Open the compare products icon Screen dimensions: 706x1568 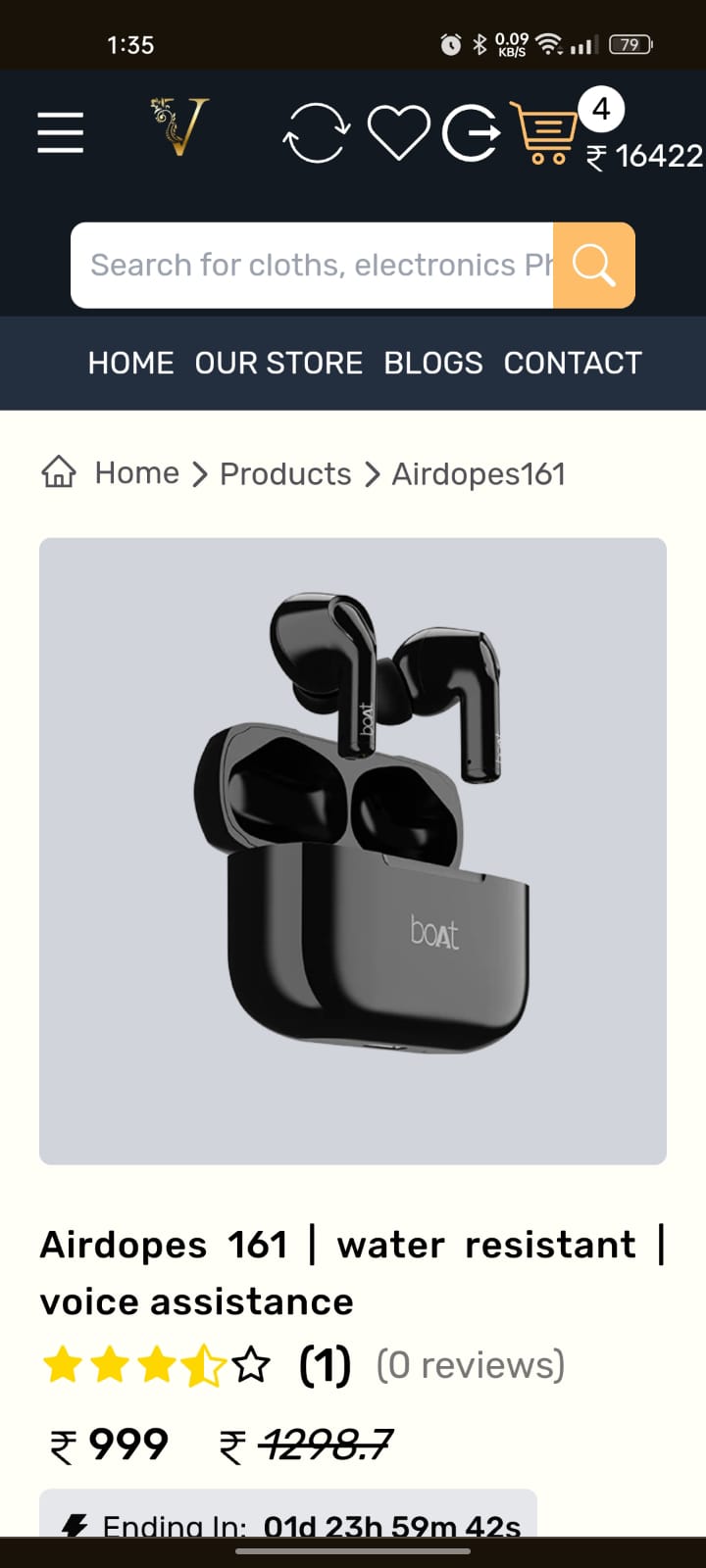[x=316, y=132]
